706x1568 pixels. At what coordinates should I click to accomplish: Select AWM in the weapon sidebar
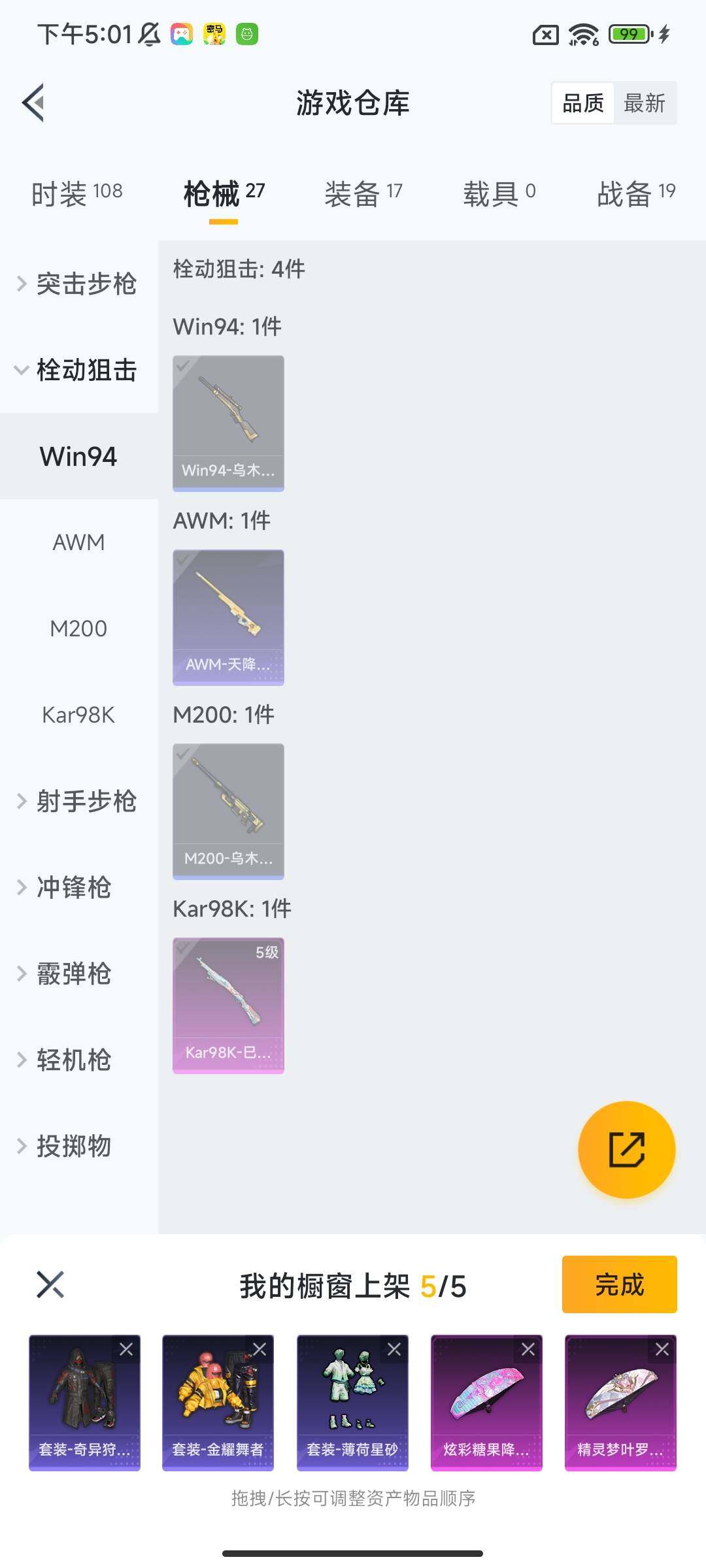[78, 542]
